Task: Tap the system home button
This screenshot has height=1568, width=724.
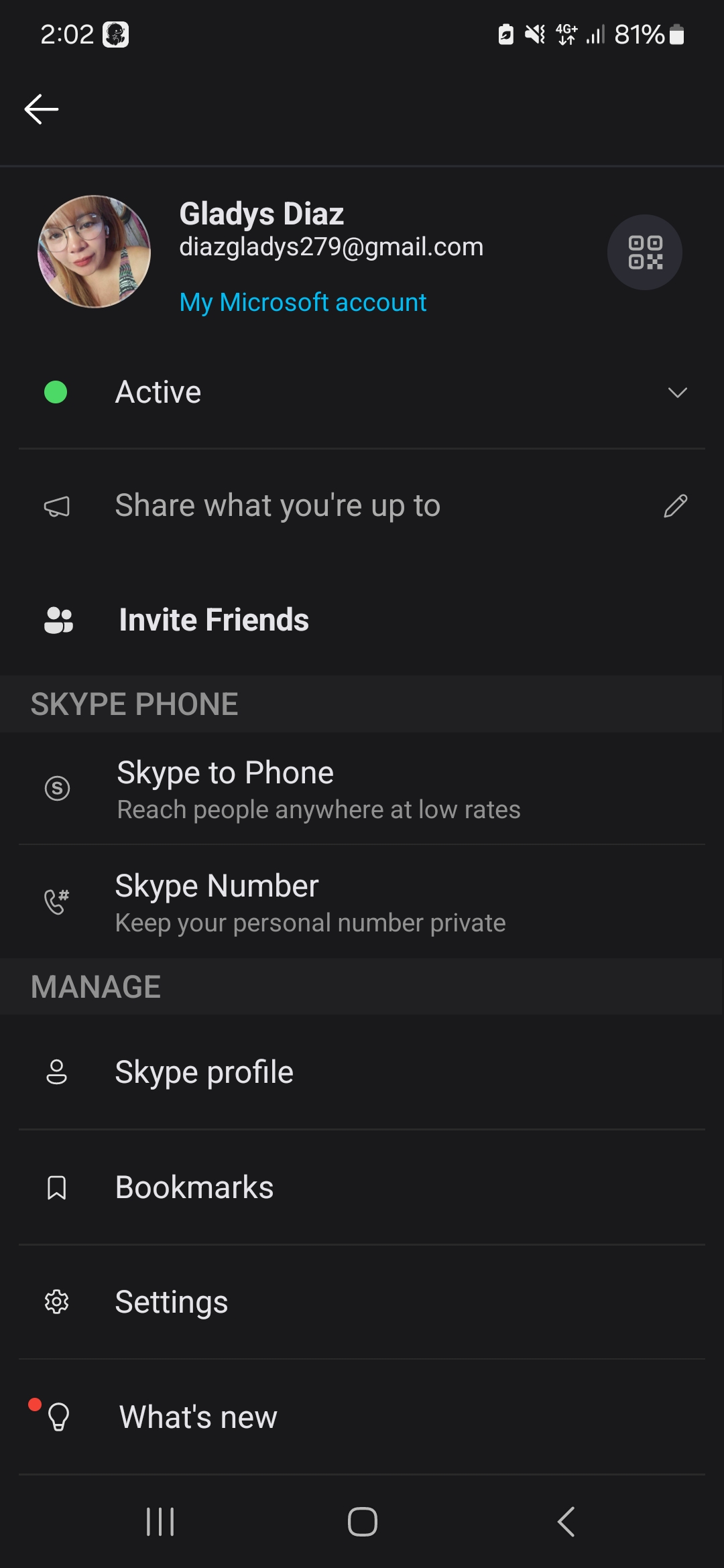Action: [363, 1521]
